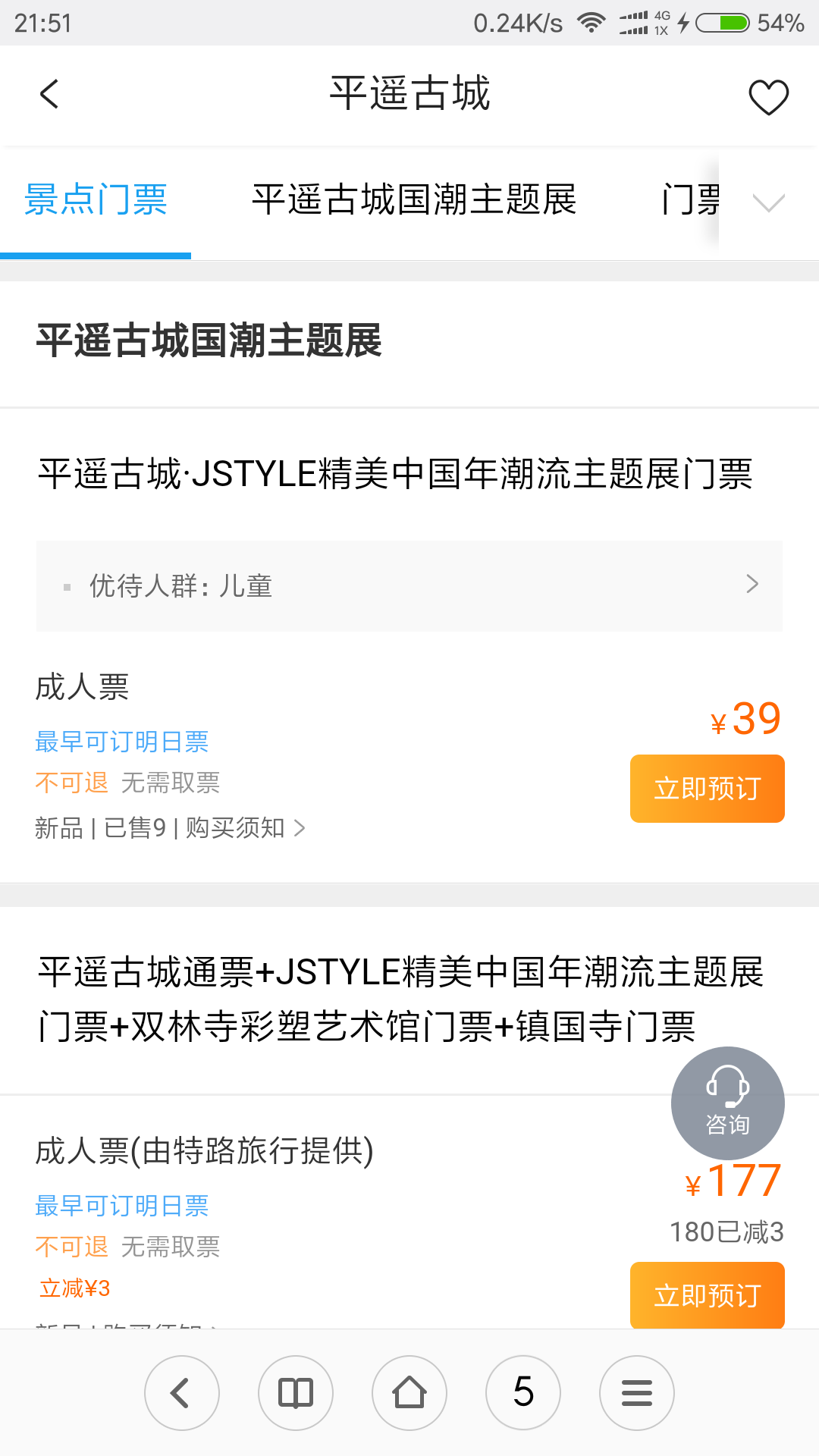Expand the tab list dropdown arrow
819x1456 pixels.
point(768,202)
